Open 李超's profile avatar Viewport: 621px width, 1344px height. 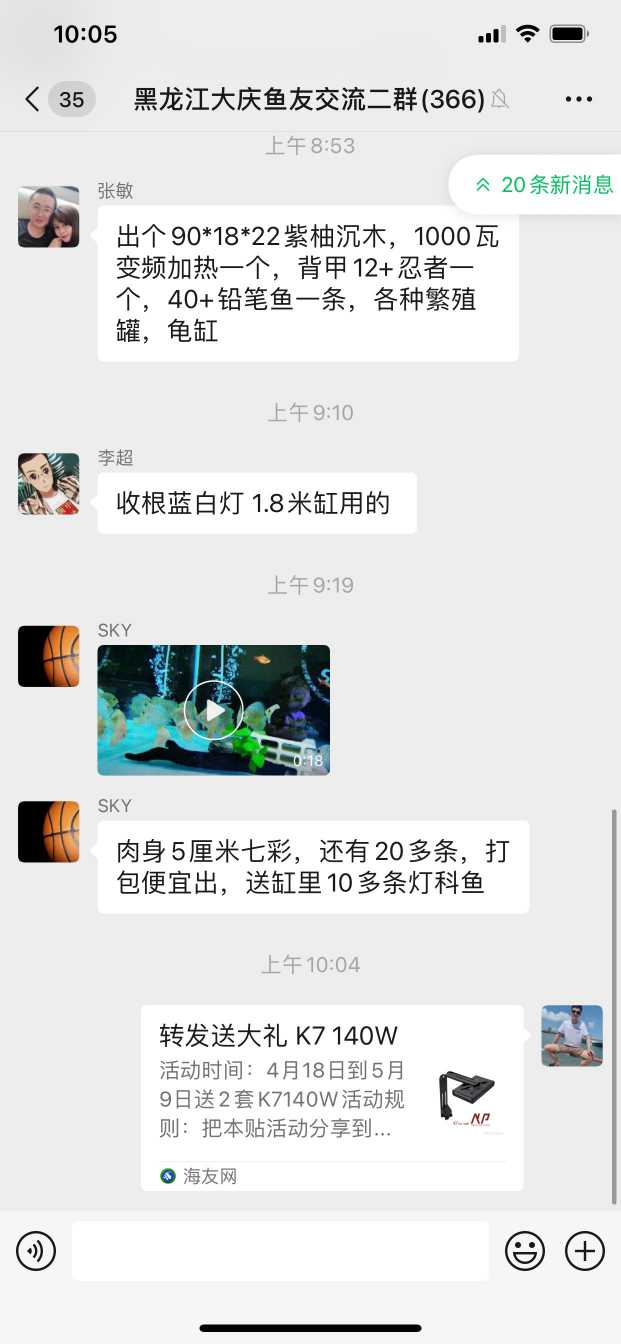[49, 484]
